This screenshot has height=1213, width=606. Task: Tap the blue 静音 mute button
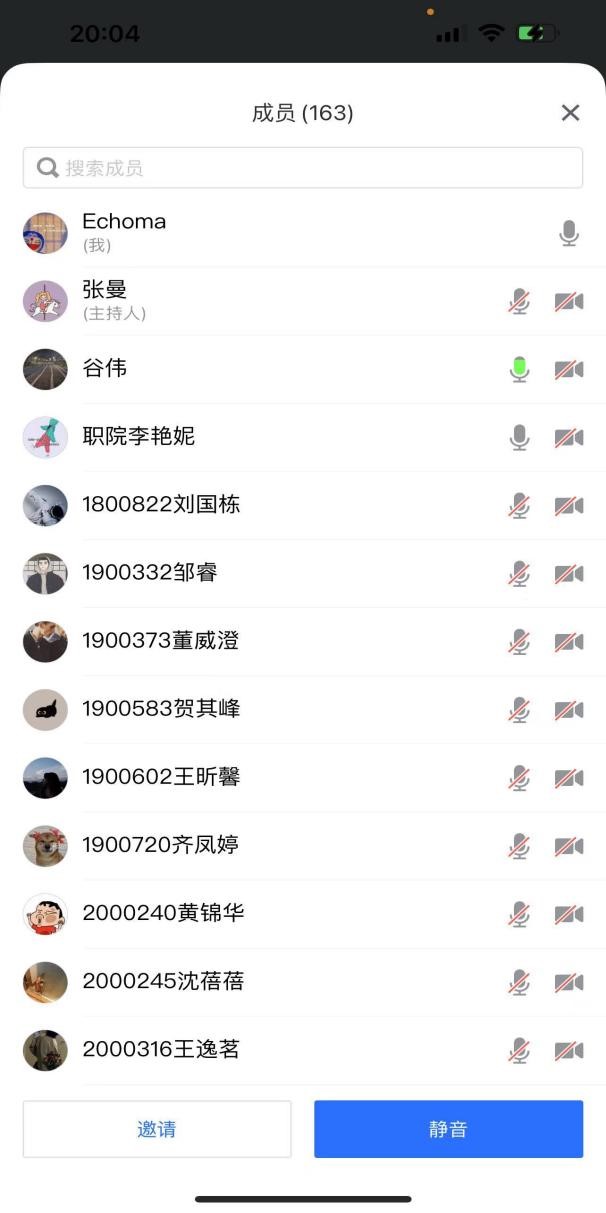[x=448, y=1129]
